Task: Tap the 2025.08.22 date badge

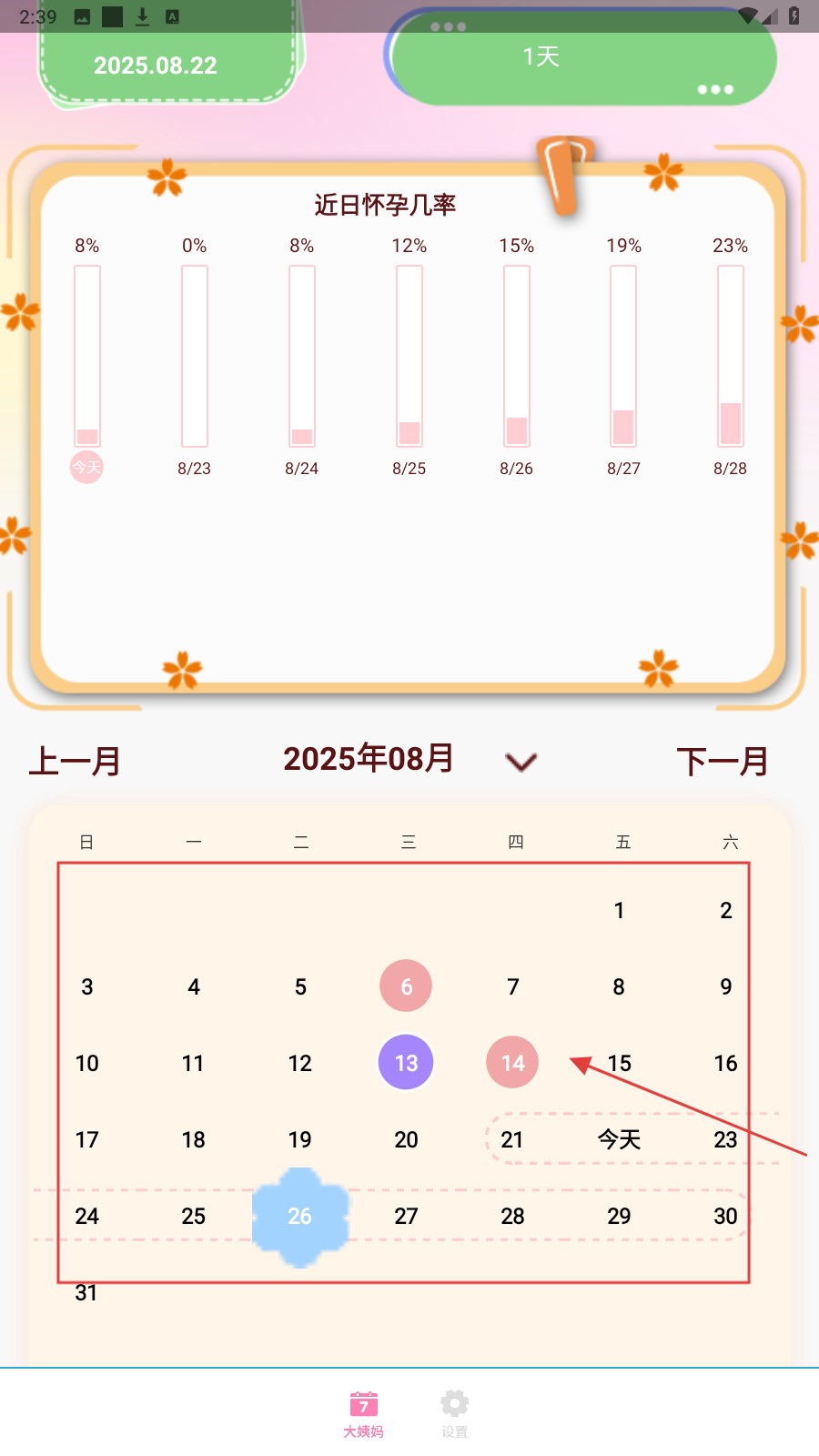Action: [156, 66]
